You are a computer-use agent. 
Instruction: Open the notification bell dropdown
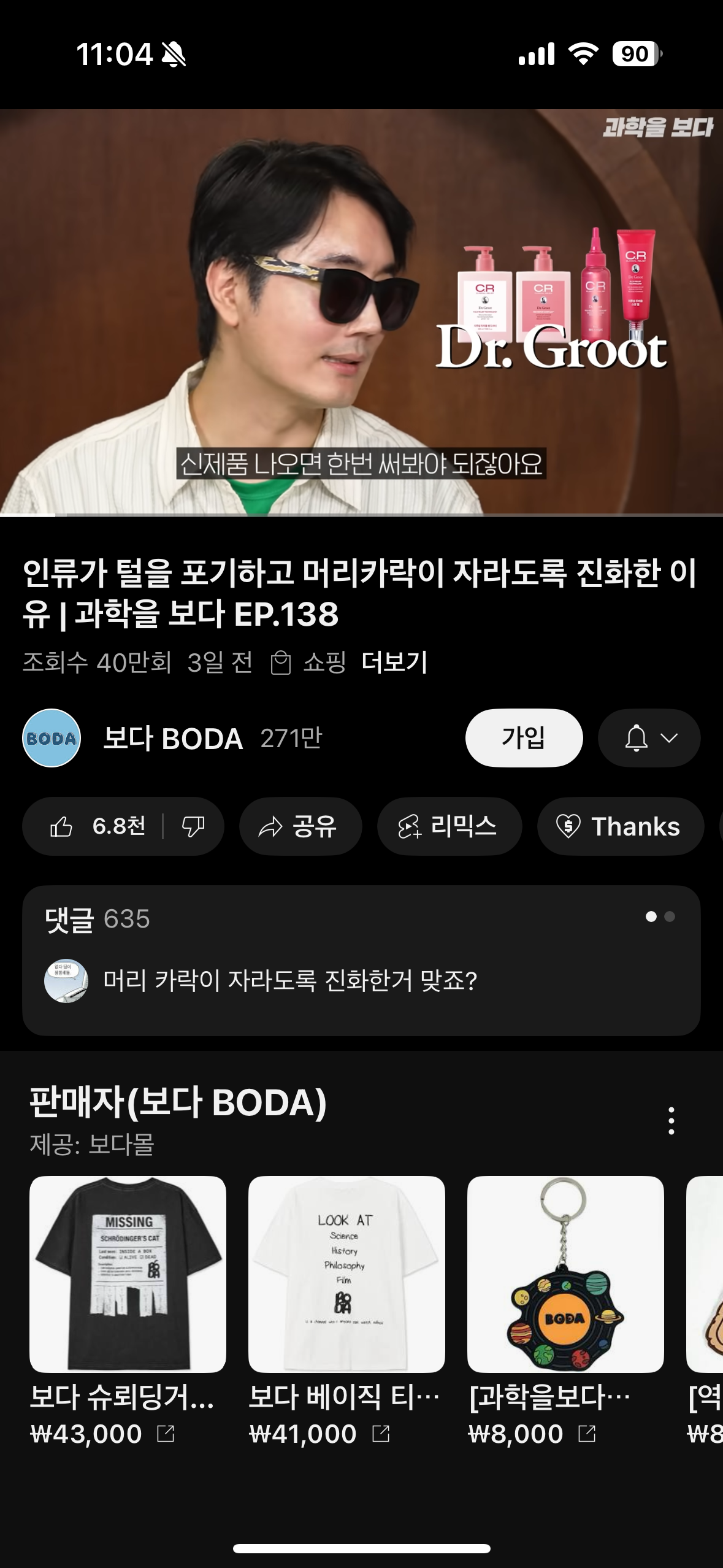pyautogui.click(x=649, y=738)
